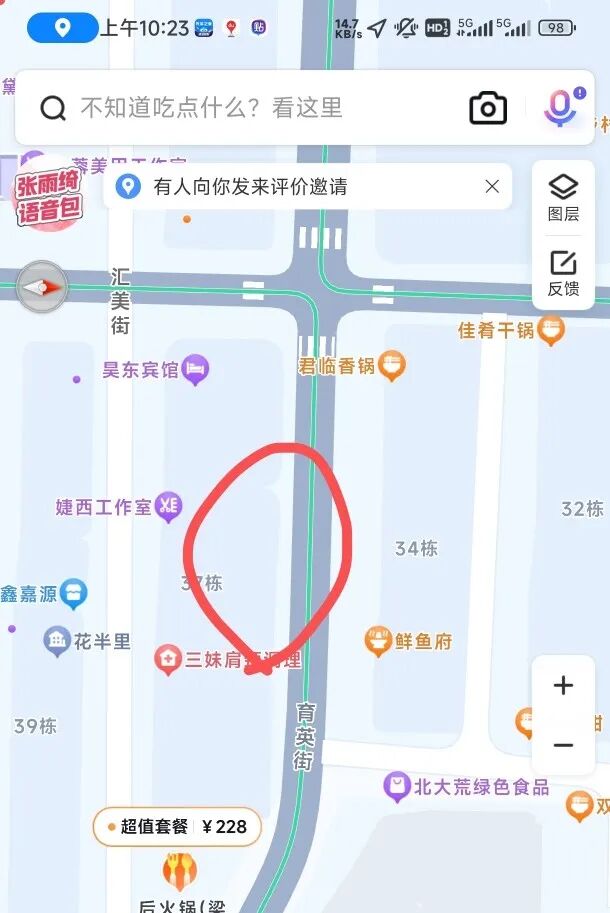The width and height of the screenshot is (610, 913).
Task: Reset map orientation with compass
Action: tap(43, 287)
